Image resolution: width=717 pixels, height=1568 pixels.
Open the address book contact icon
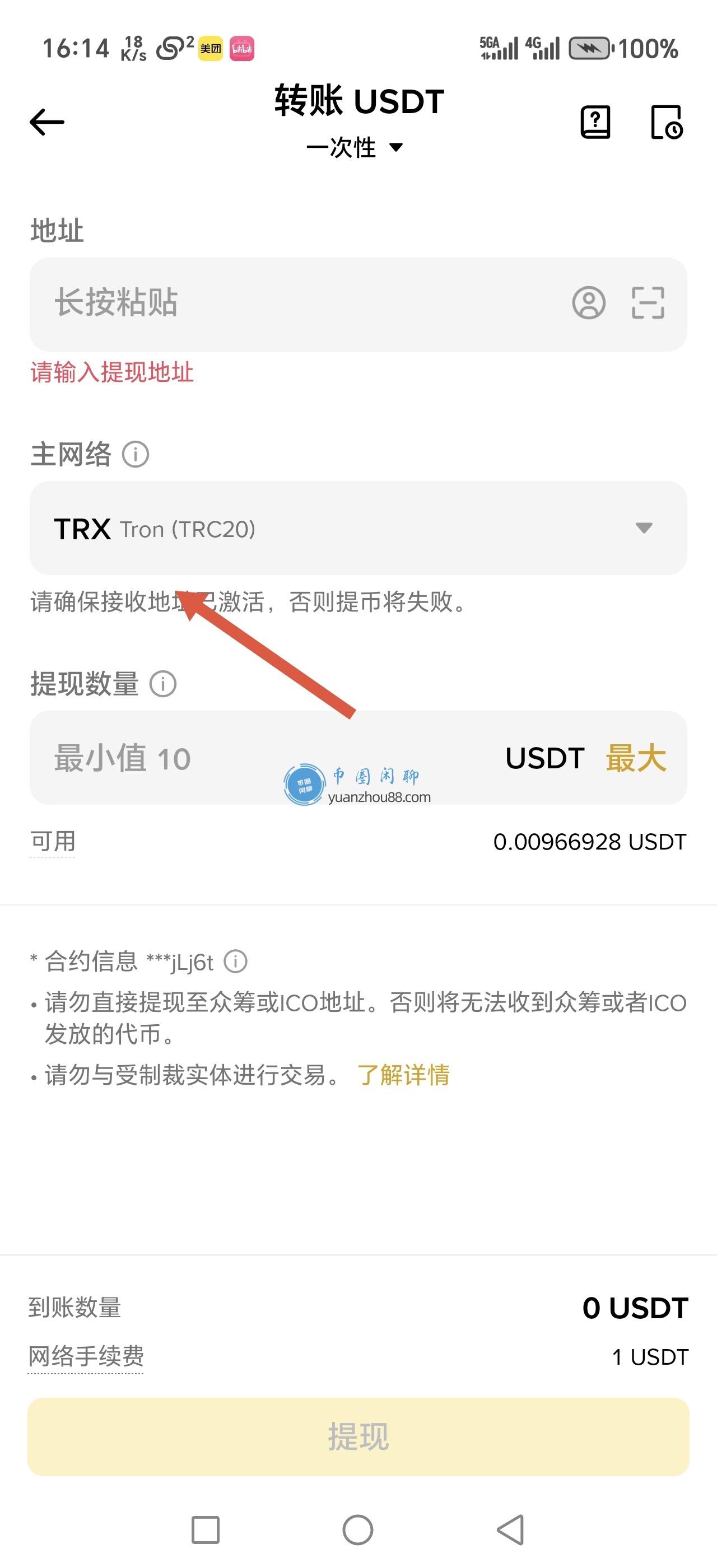[589, 303]
